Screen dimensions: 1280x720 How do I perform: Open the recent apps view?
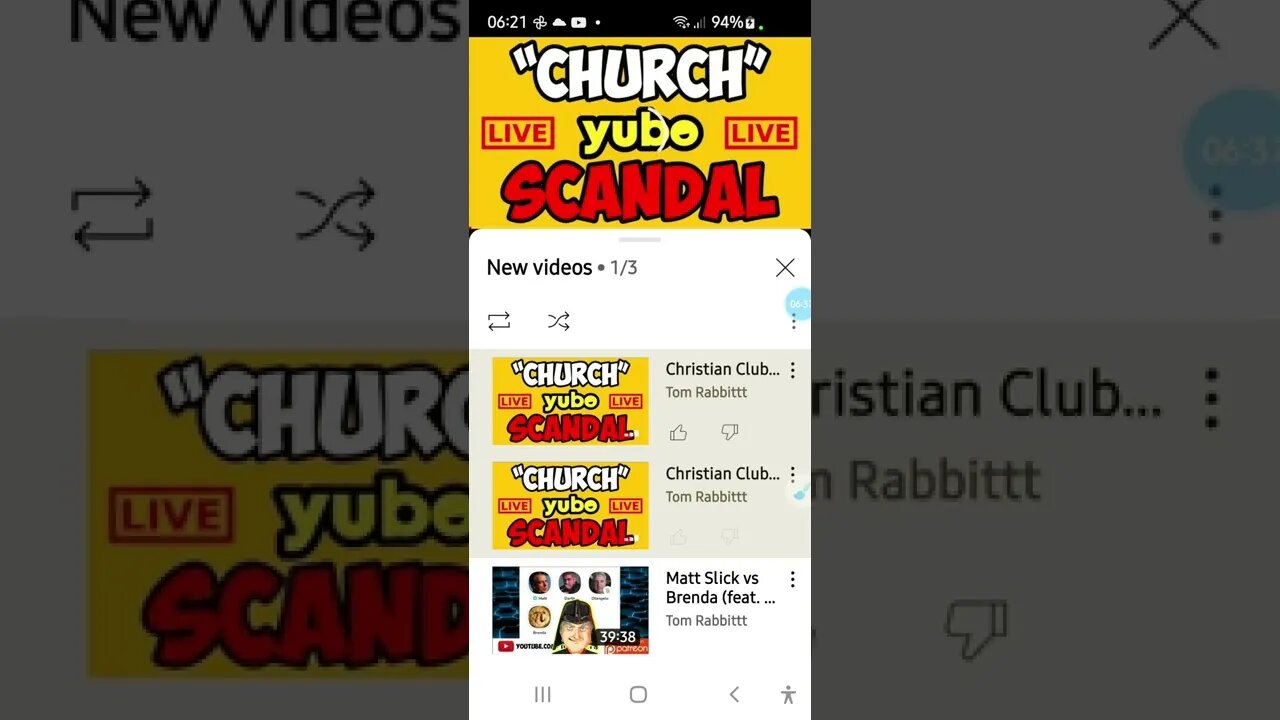[x=543, y=694]
